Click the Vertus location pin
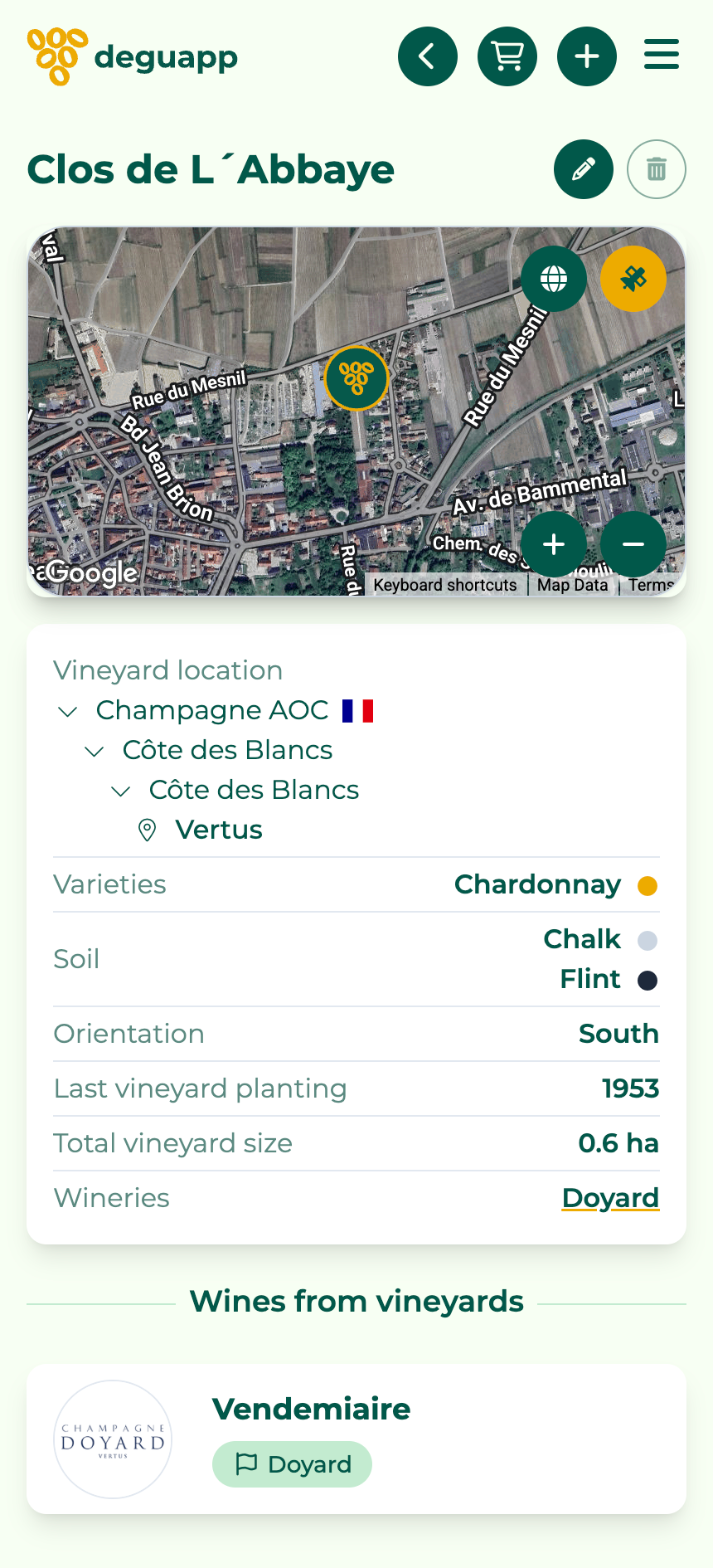This screenshot has height=1568, width=713. [x=147, y=829]
